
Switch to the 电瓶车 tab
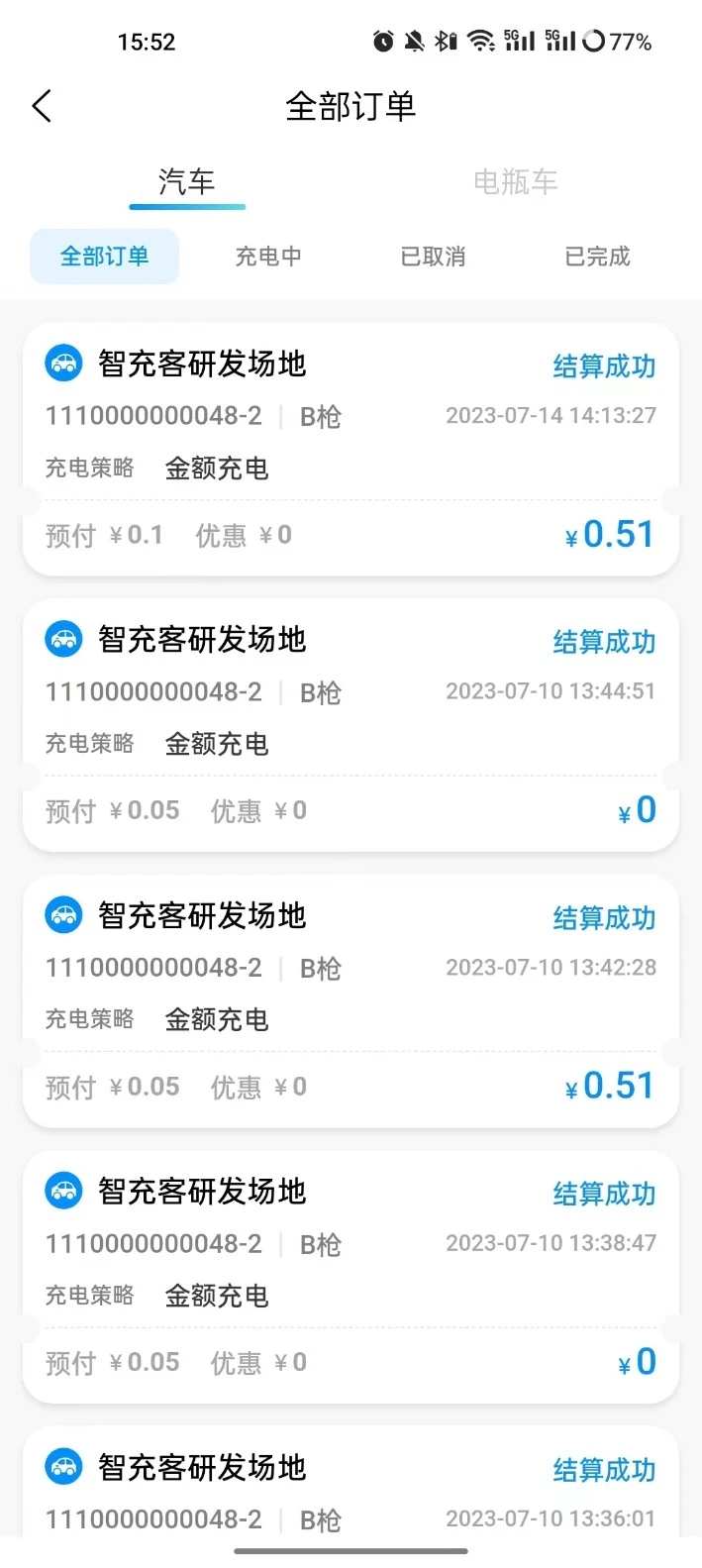515,182
